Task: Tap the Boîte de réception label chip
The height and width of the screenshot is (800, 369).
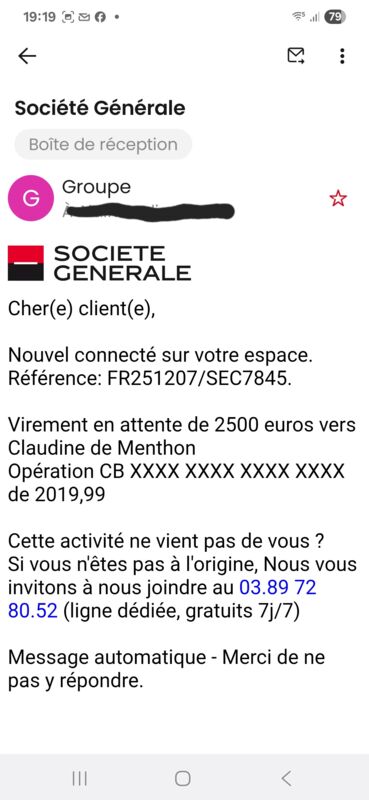Action: 103,144
